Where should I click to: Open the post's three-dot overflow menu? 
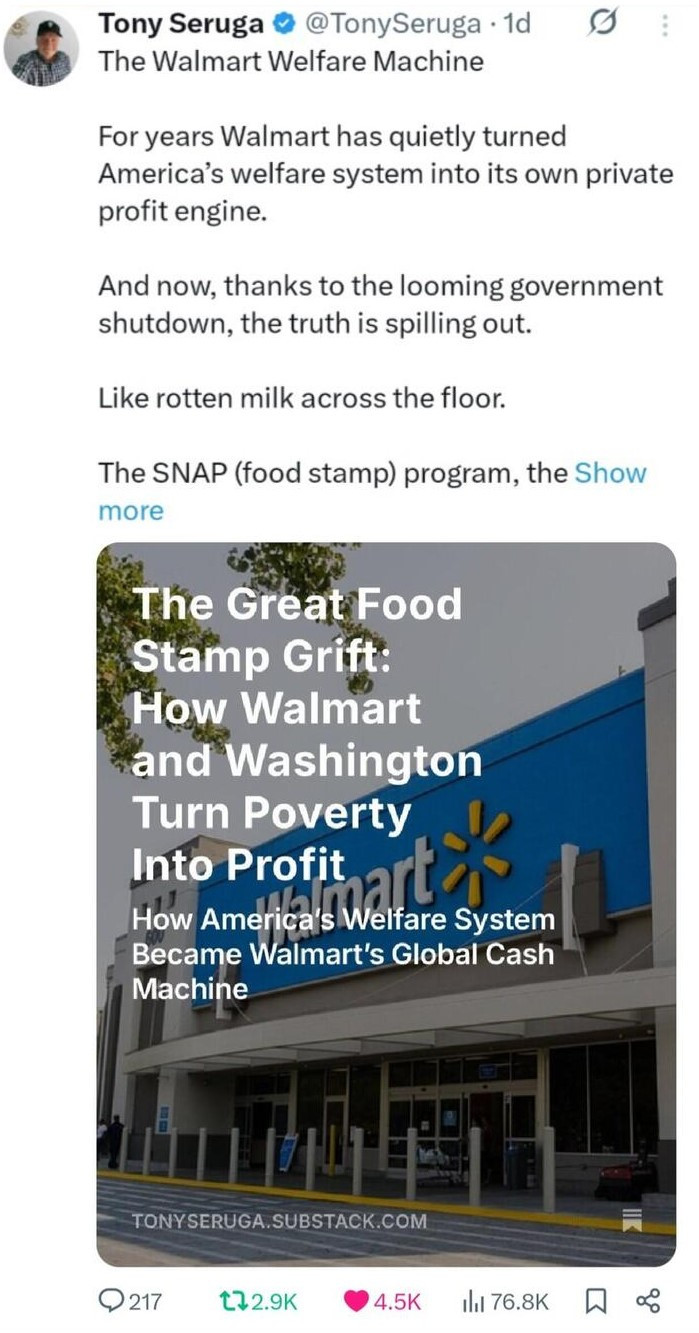tap(665, 24)
